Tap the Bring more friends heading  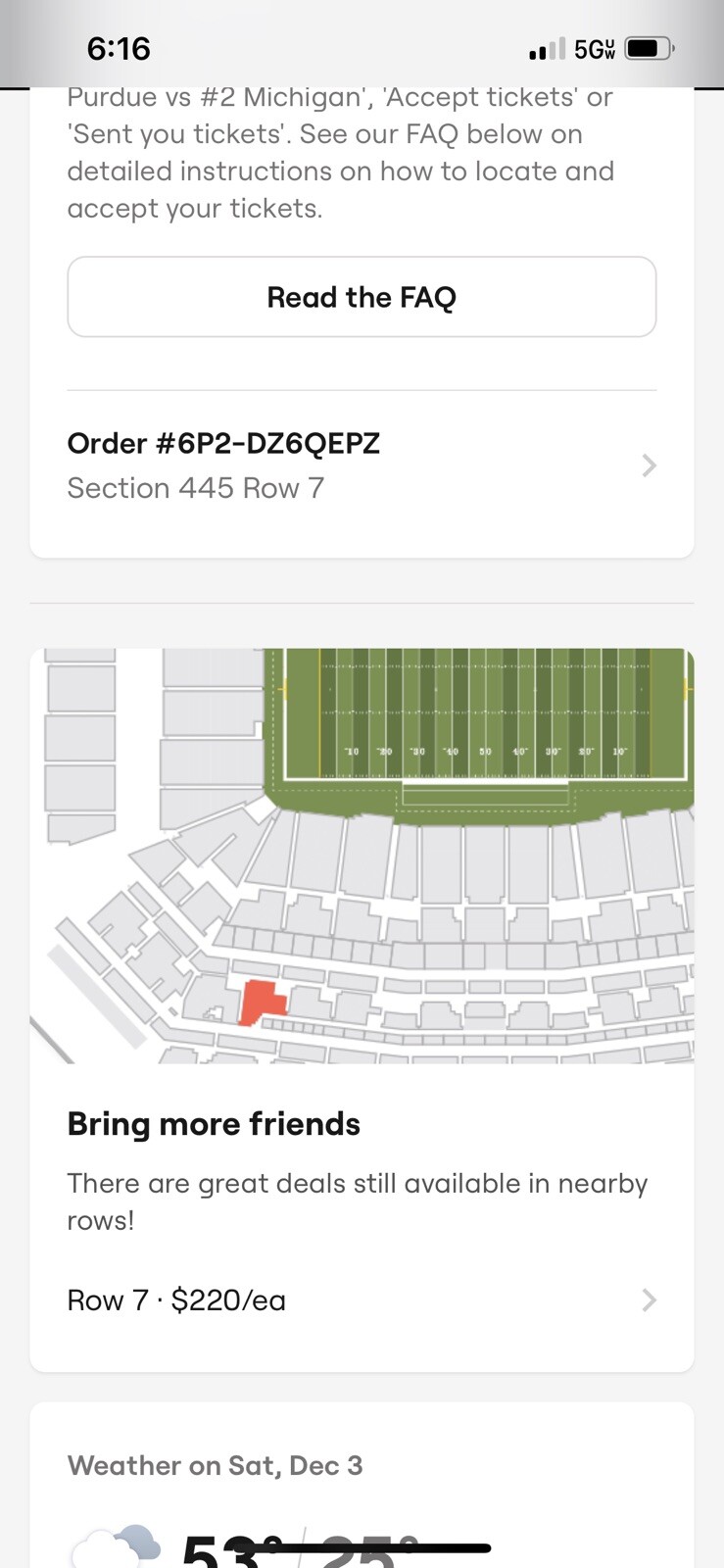(x=214, y=1124)
